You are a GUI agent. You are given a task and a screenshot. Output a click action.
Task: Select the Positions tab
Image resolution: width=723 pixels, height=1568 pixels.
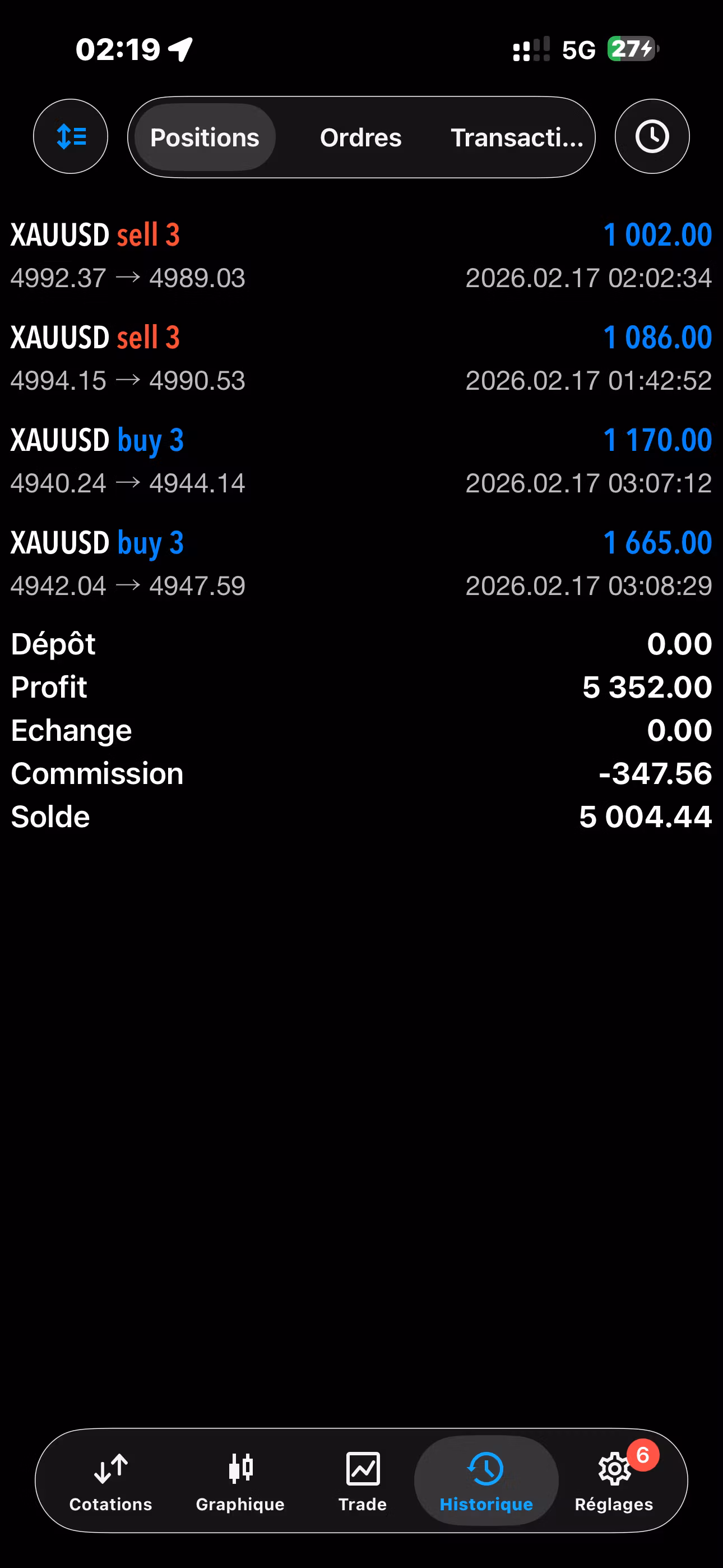click(x=205, y=137)
